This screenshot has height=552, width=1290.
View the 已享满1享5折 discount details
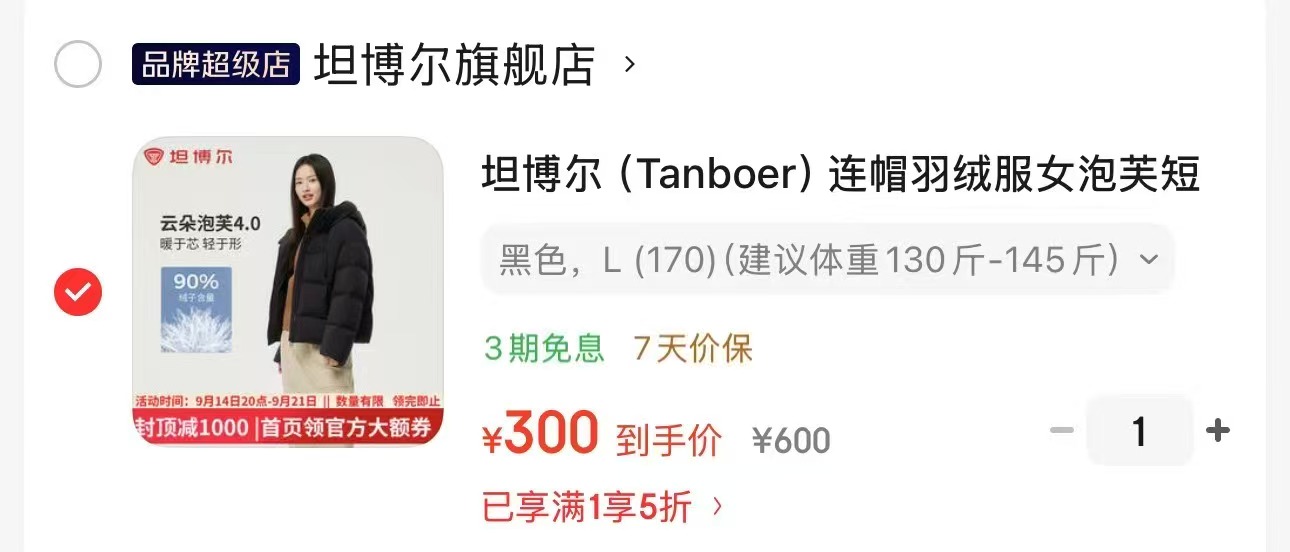(x=603, y=507)
